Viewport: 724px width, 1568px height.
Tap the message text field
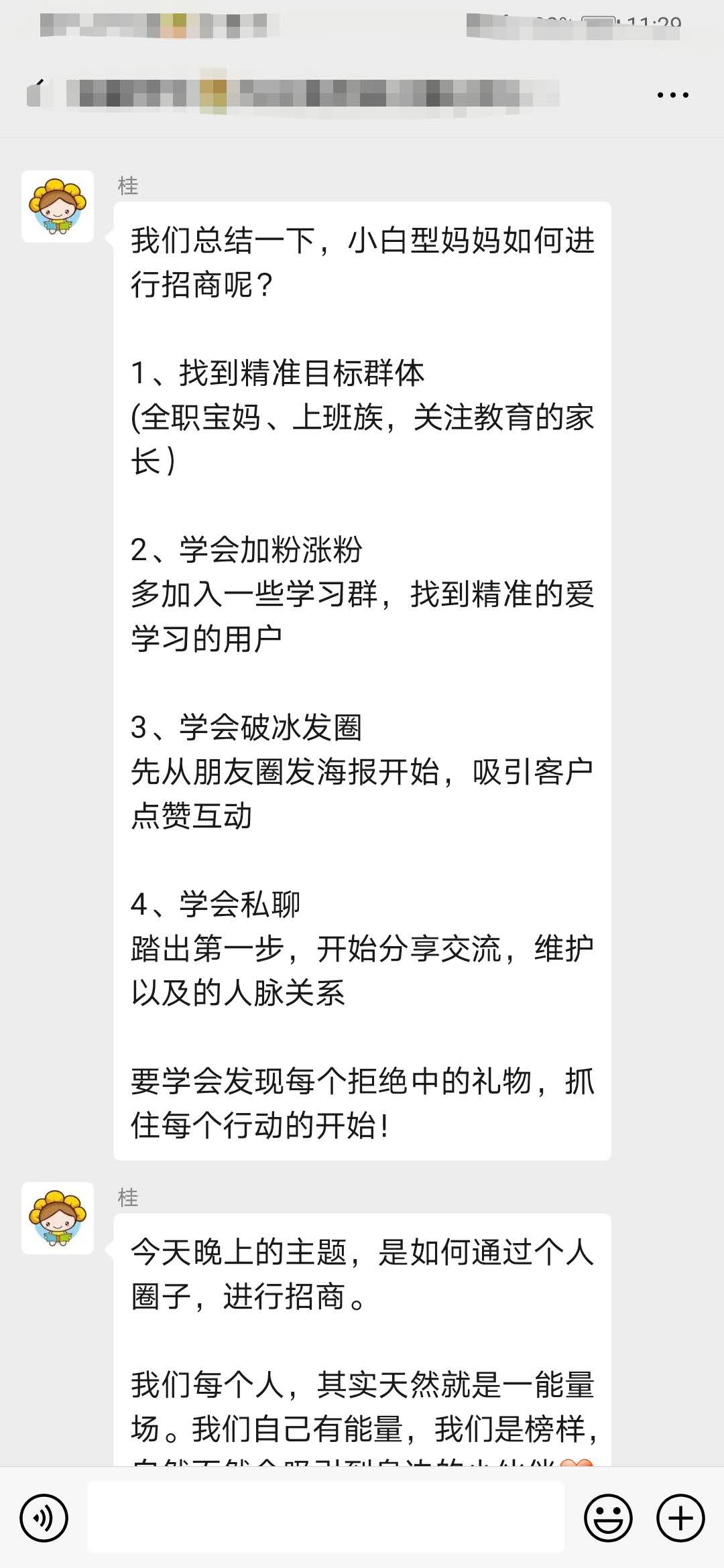[x=326, y=1517]
